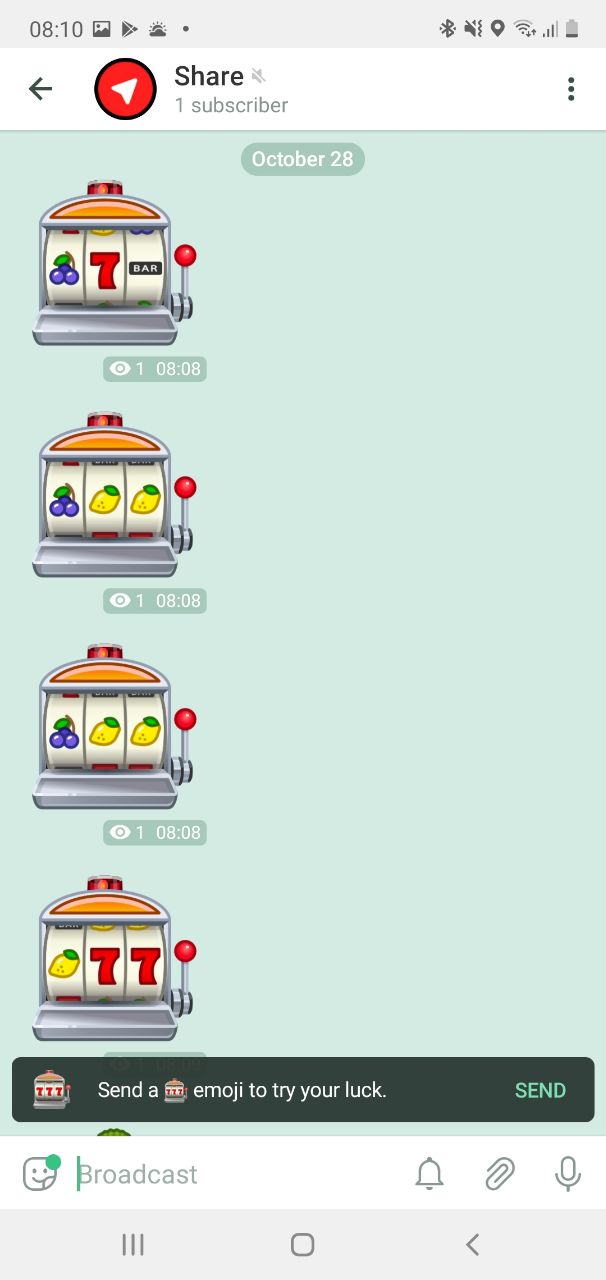The width and height of the screenshot is (606, 1280).
Task: Open the emoji and sticker picker
Action: point(40,1174)
